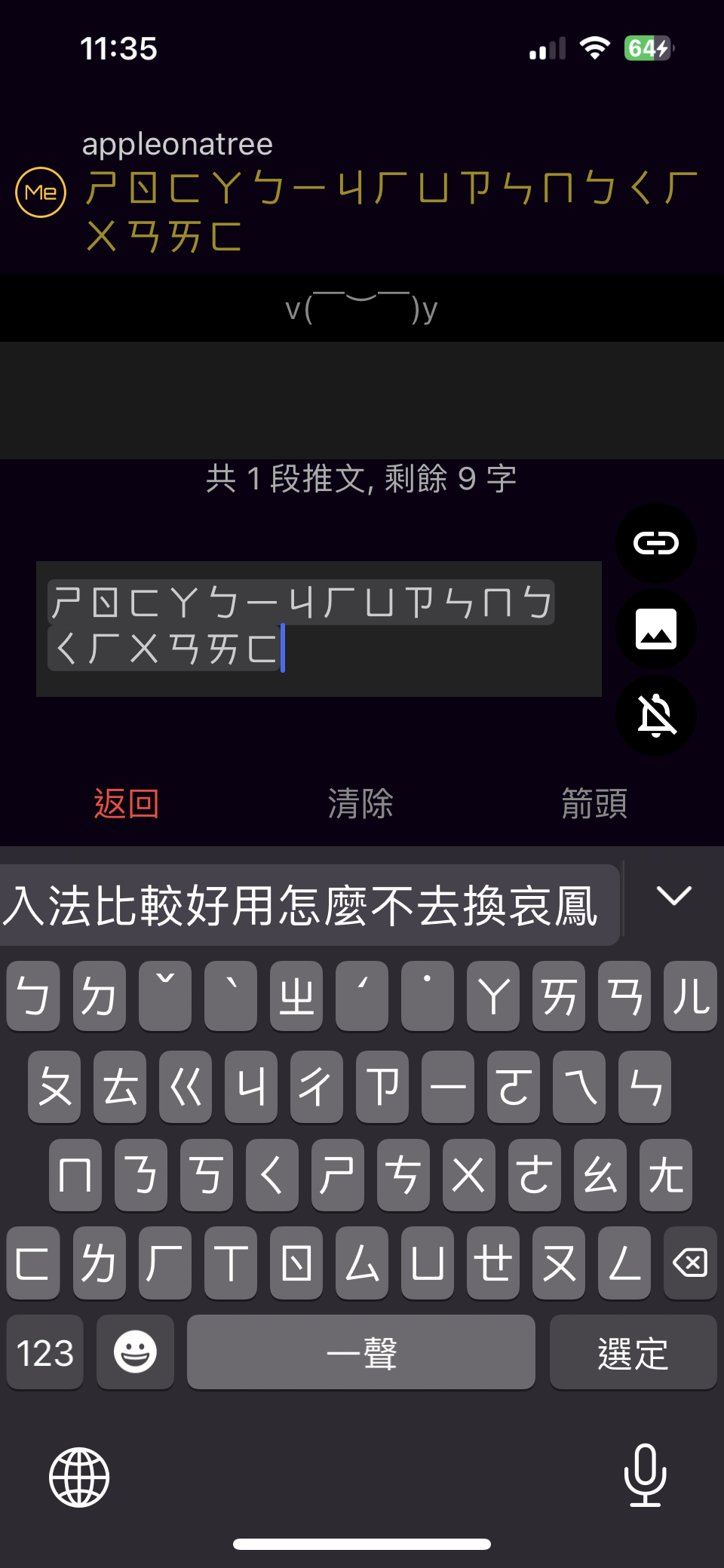The width and height of the screenshot is (724, 1568).
Task: Tap 清除 to clear the text
Action: pyautogui.click(x=360, y=804)
